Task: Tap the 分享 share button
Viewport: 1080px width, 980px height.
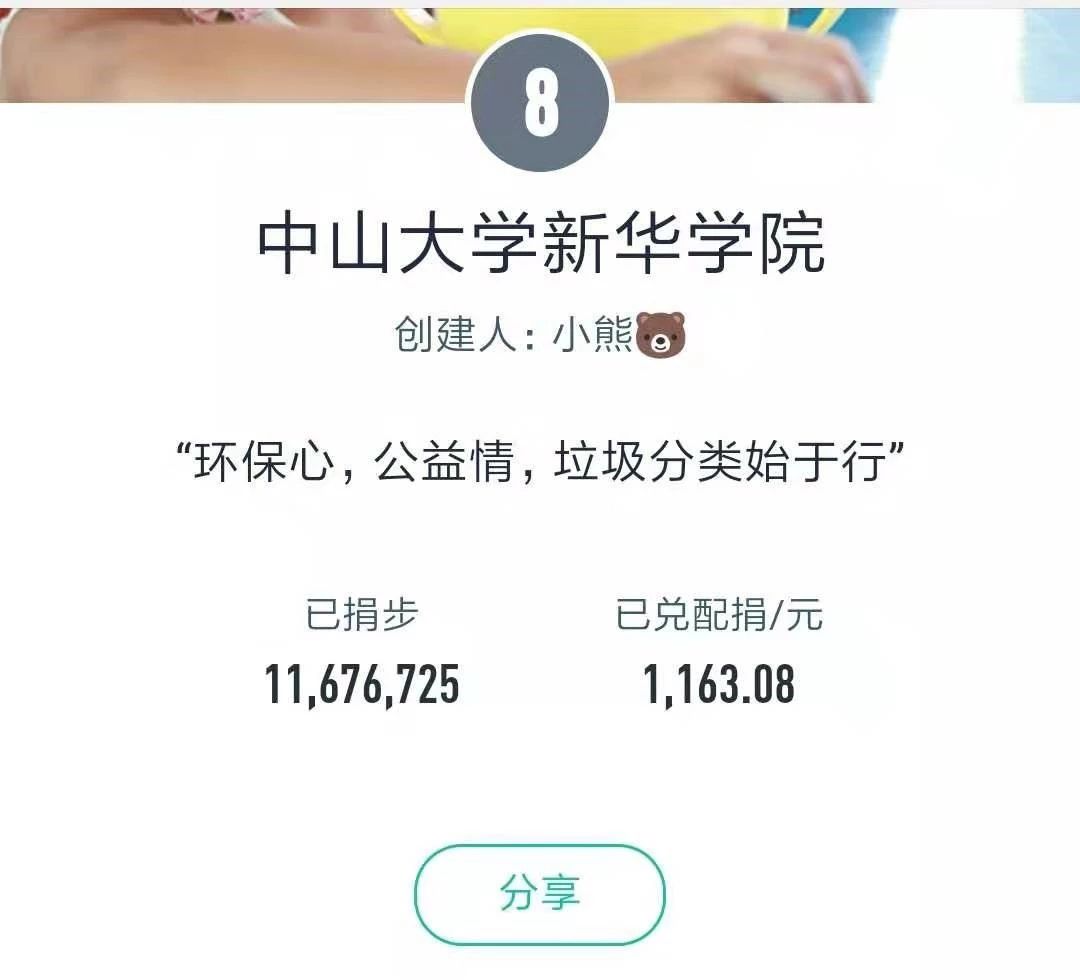Action: [x=540, y=894]
